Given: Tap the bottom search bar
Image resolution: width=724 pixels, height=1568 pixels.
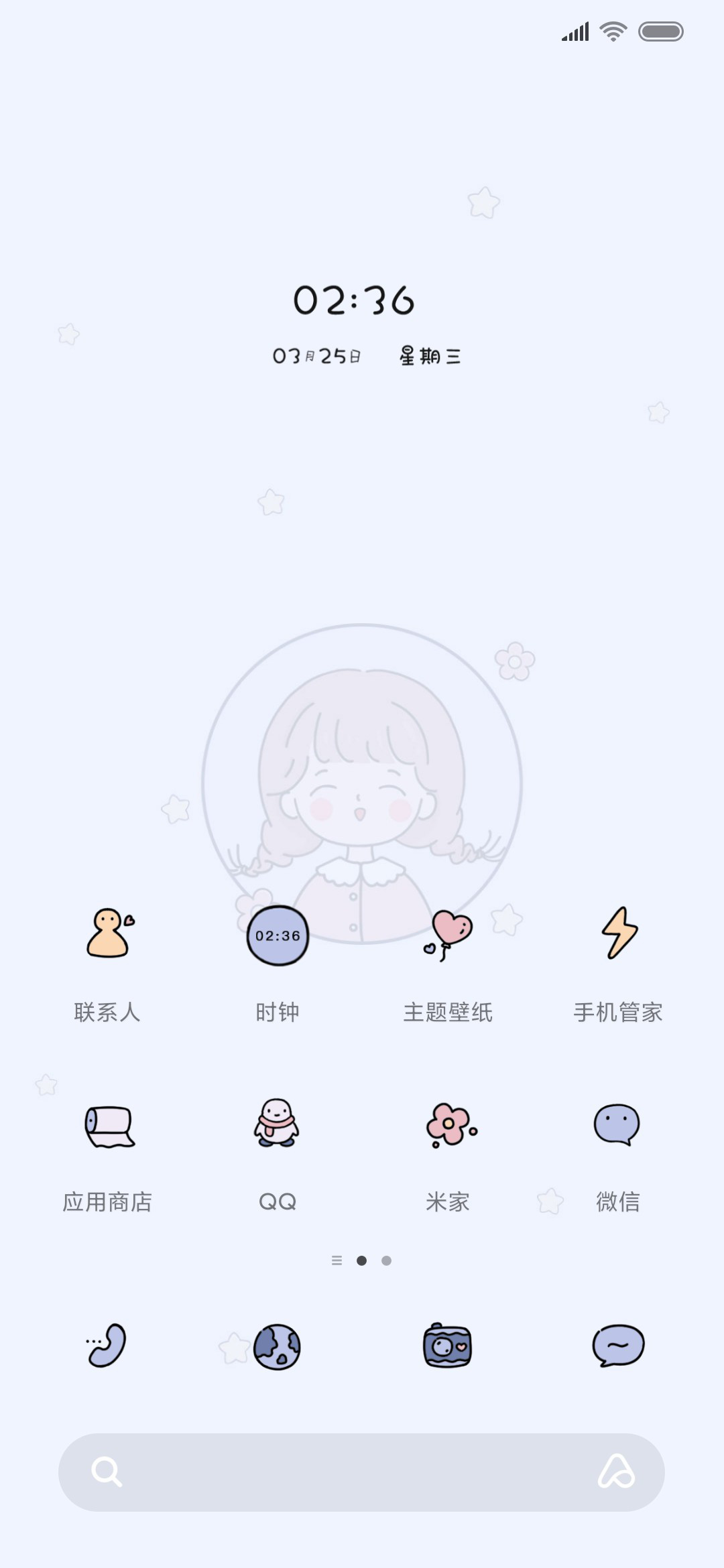Looking at the screenshot, I should coord(361,1472).
